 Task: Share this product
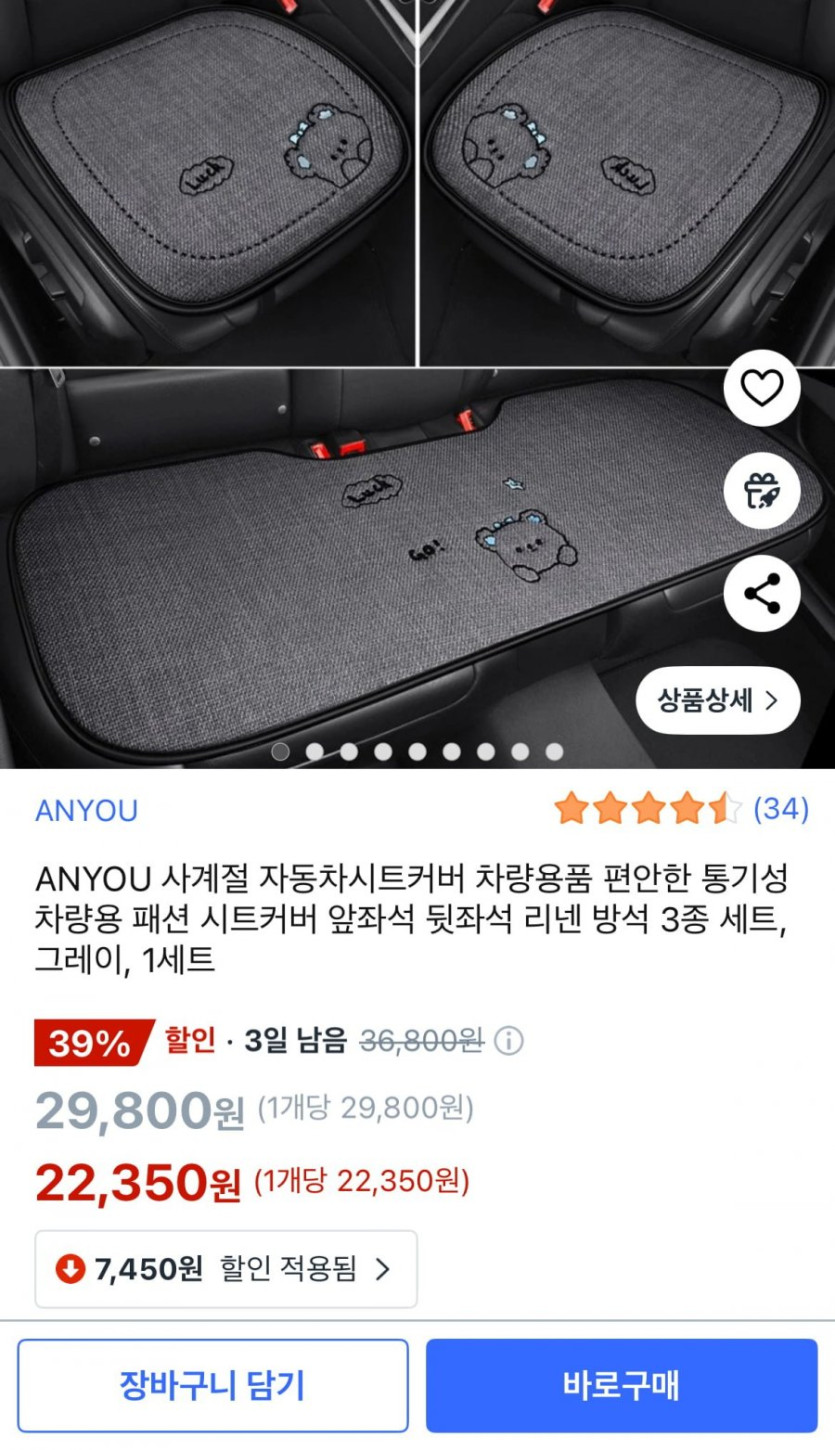click(761, 594)
